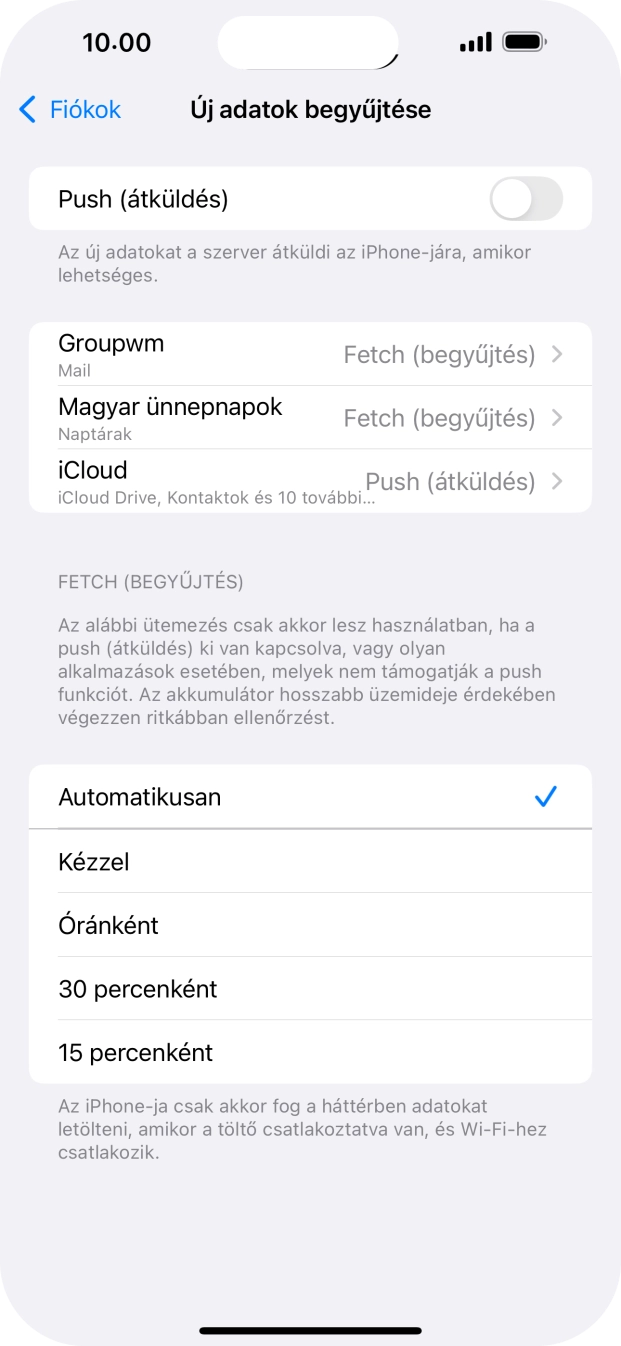
Task: Open iCloud push settings
Action: [x=310, y=481]
